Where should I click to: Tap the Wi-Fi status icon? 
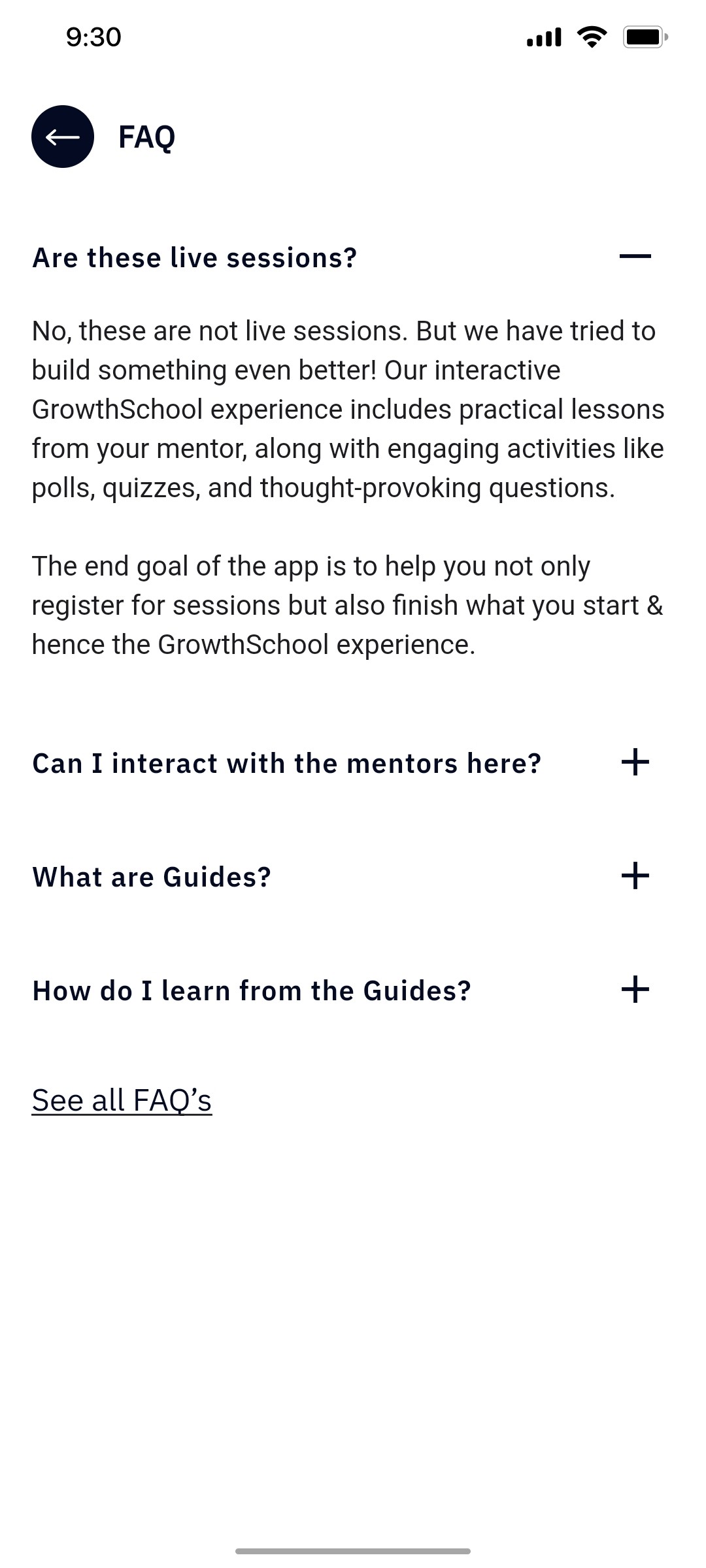[592, 36]
